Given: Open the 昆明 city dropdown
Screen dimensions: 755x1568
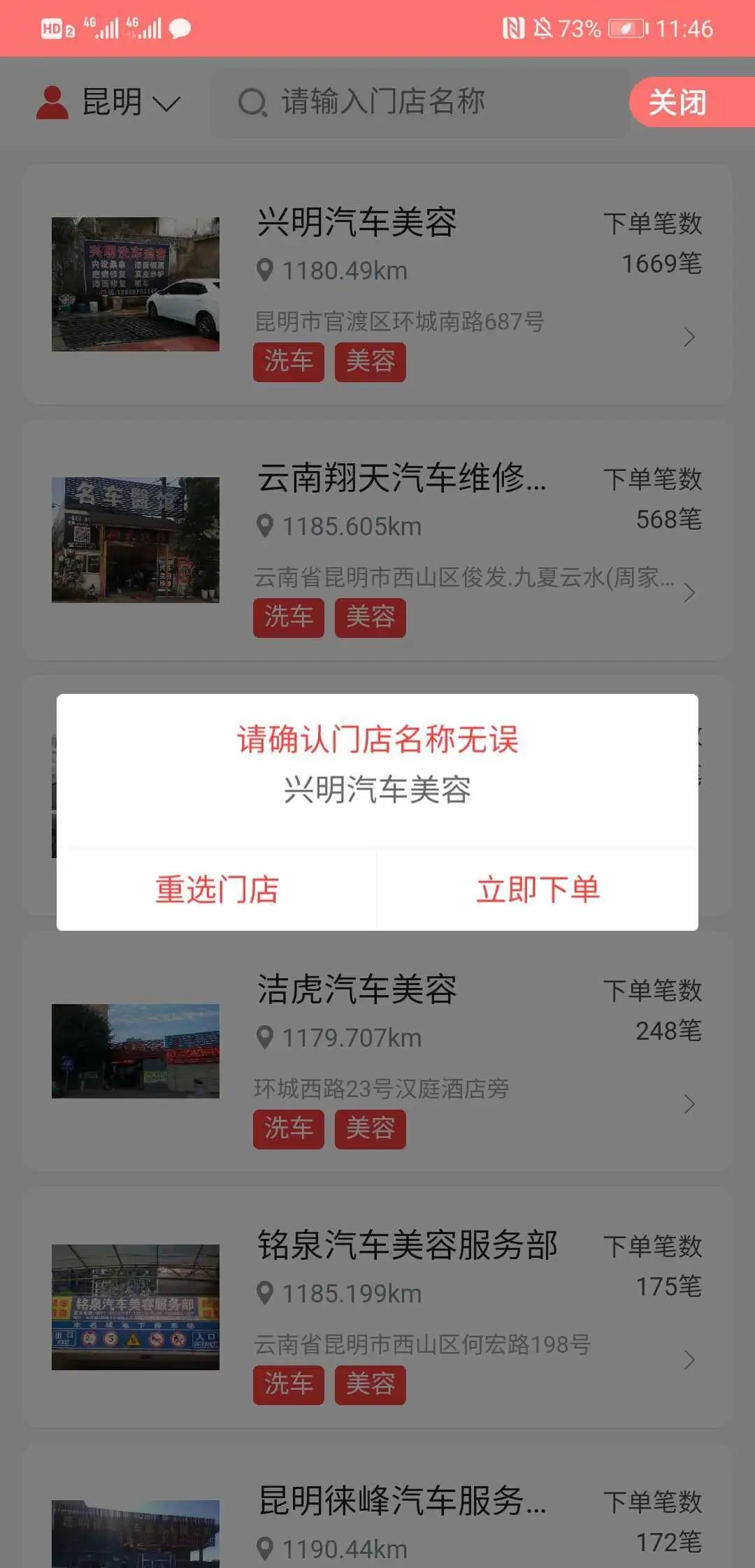Looking at the screenshot, I should [112, 102].
